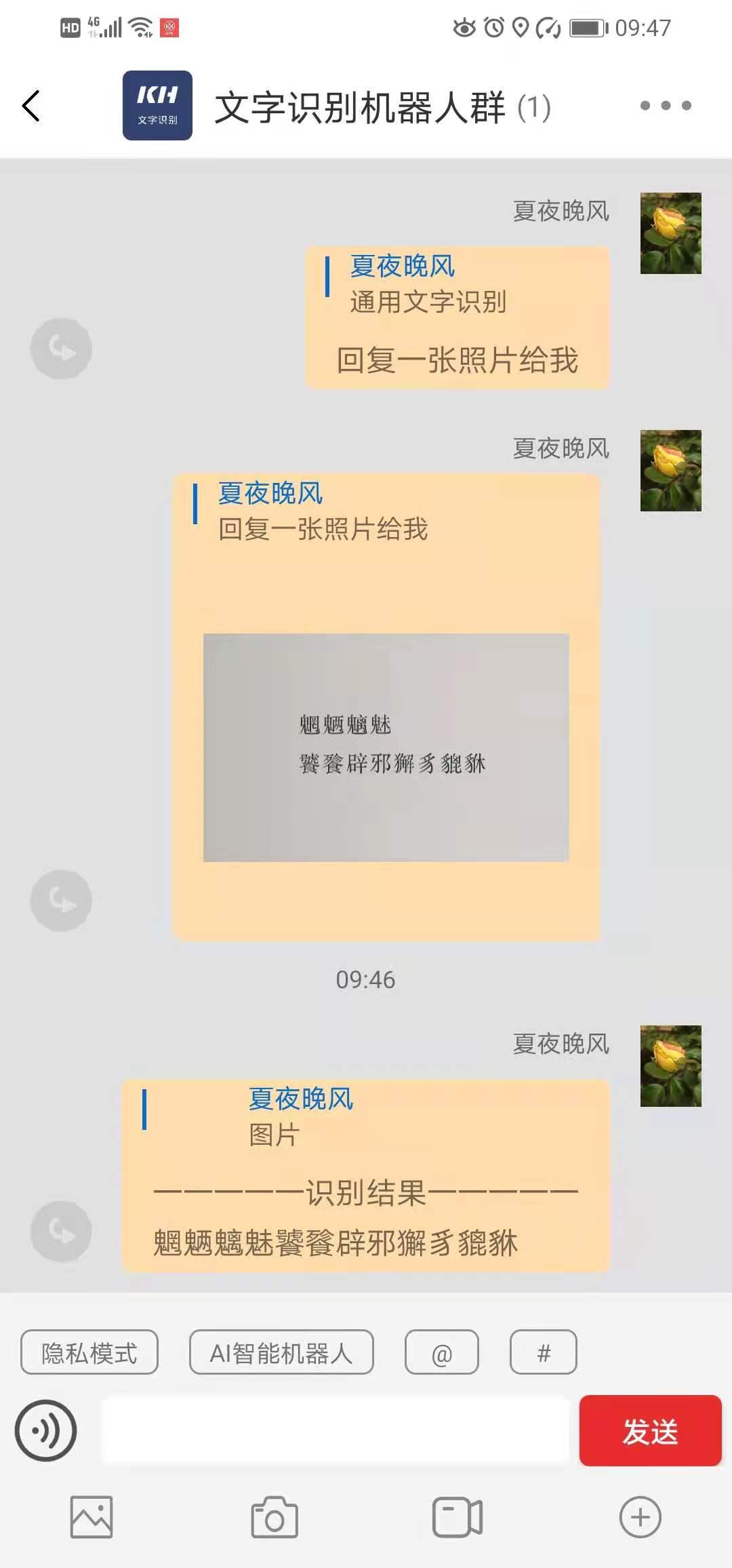This screenshot has height=1568, width=732.
Task: Enable 隐私模式 chip
Action: click(x=89, y=1352)
